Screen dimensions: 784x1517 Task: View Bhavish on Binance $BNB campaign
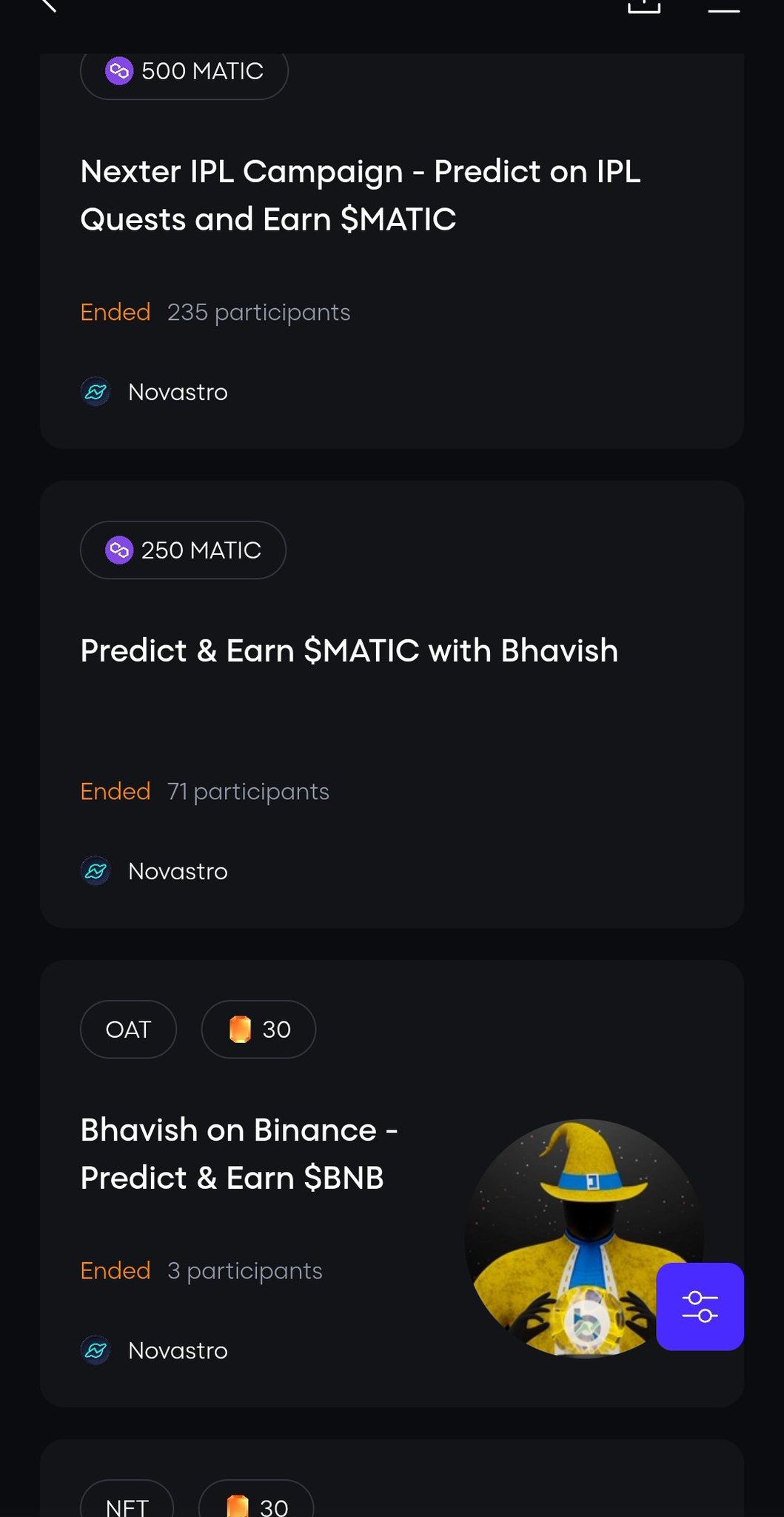239,1153
